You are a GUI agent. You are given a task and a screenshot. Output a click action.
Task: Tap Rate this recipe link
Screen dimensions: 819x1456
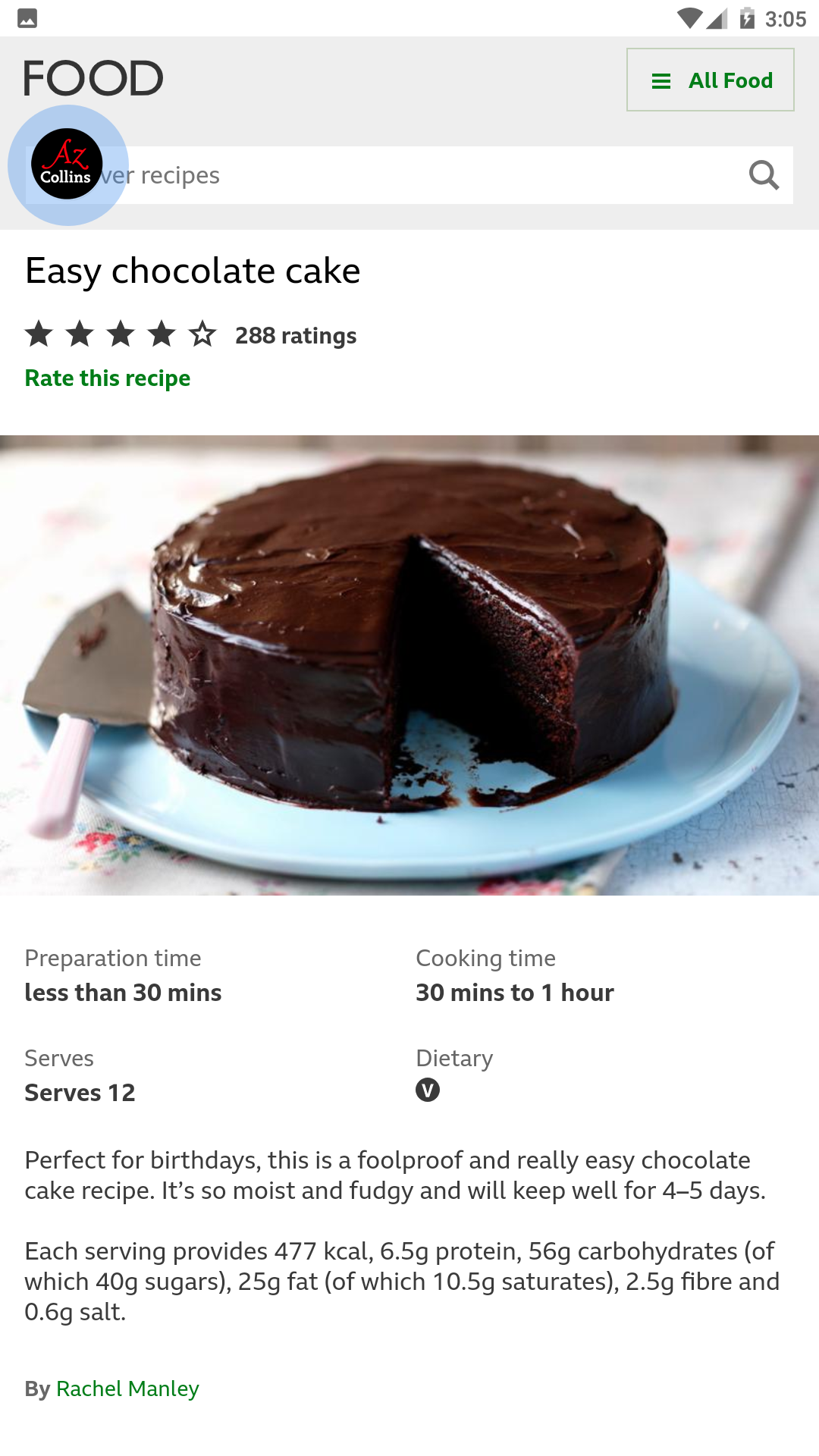point(108,378)
